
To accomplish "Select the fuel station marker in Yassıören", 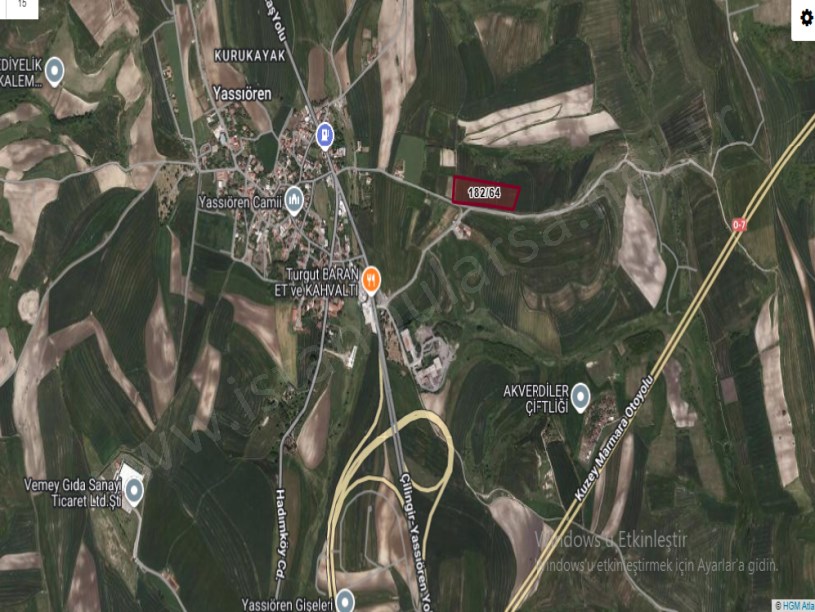I will [325, 134].
